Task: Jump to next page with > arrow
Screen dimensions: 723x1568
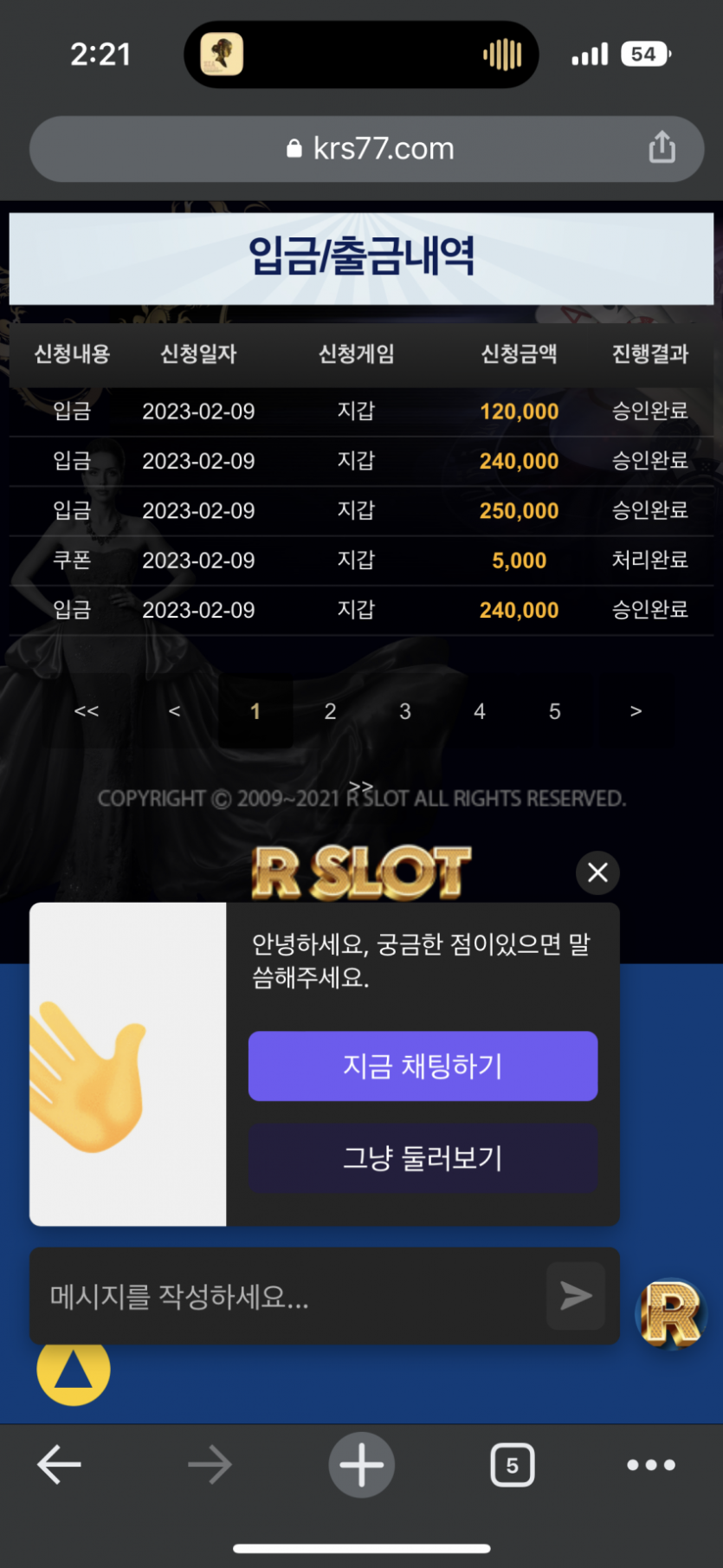Action: point(636,711)
